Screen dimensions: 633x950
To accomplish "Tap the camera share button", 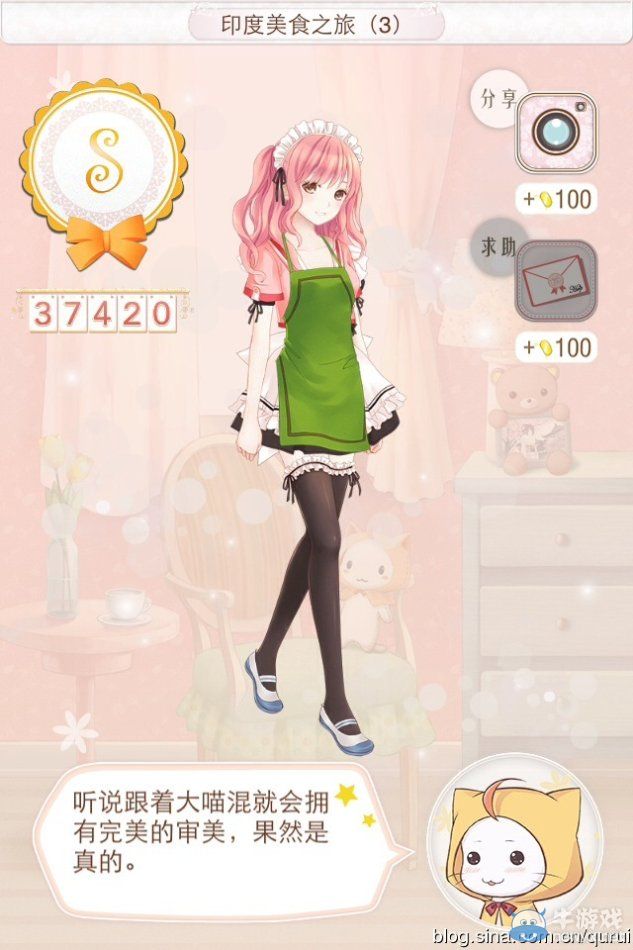I will click(x=556, y=132).
